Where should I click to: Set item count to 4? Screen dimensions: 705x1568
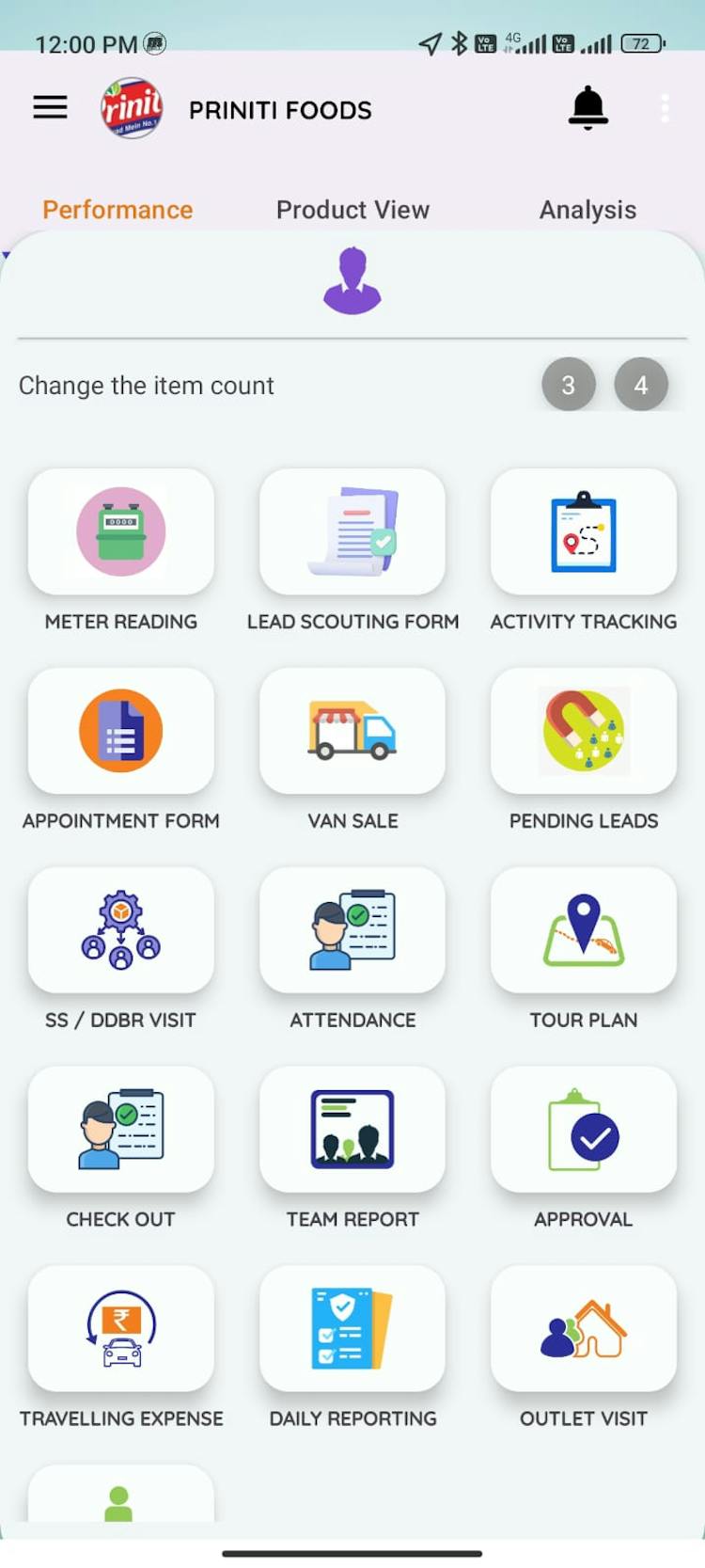(x=641, y=385)
